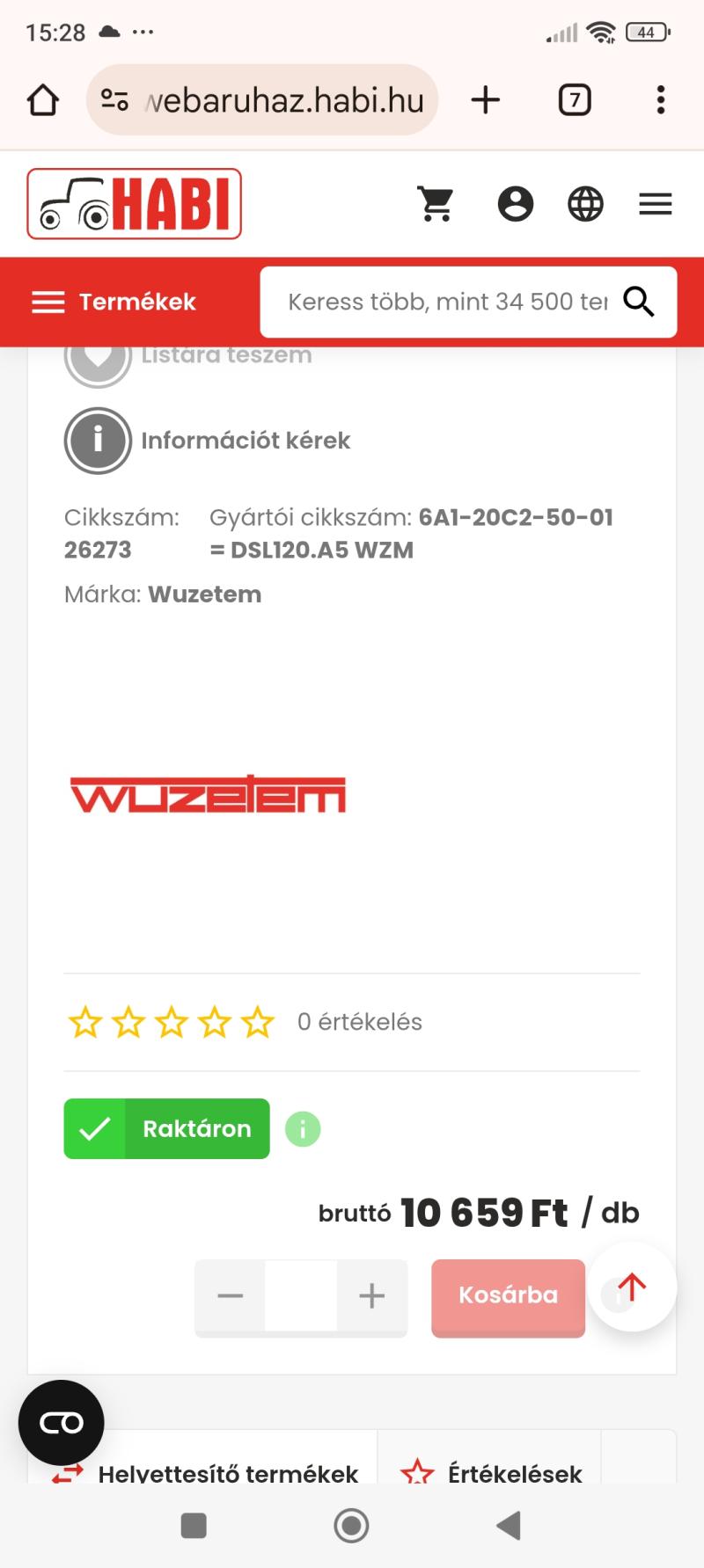Add the product with Kosárba
This screenshot has width=704, height=1568.
point(508,1296)
